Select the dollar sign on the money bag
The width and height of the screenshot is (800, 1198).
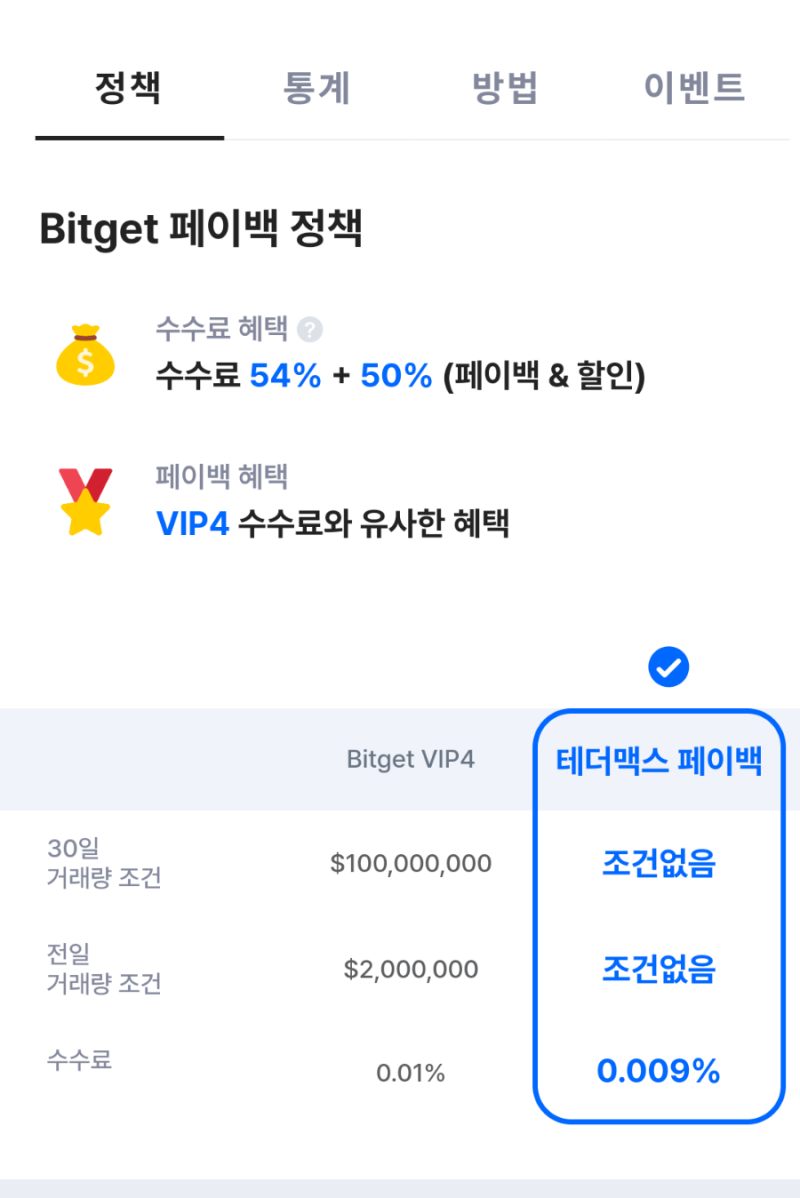point(84,362)
